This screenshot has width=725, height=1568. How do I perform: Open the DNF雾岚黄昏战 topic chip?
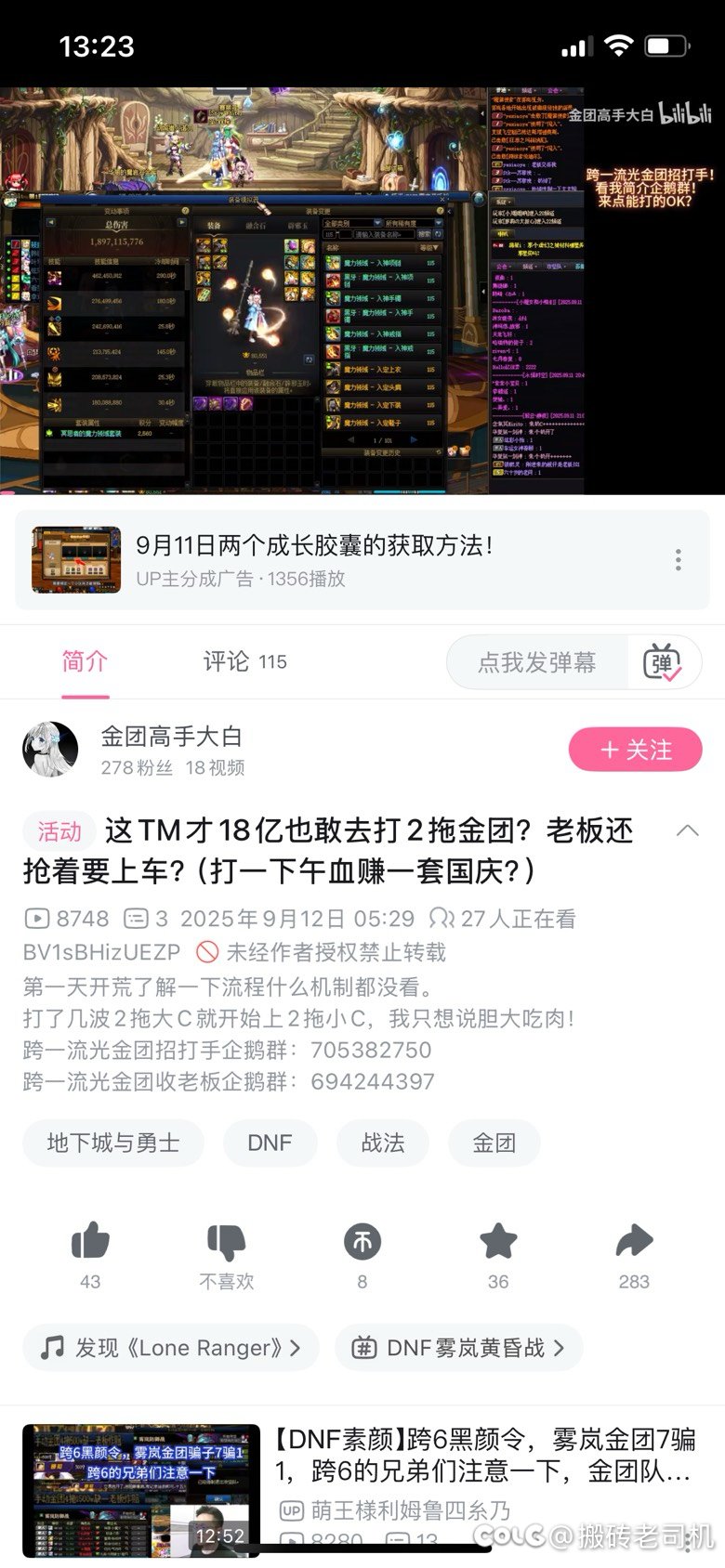pyautogui.click(x=459, y=1348)
